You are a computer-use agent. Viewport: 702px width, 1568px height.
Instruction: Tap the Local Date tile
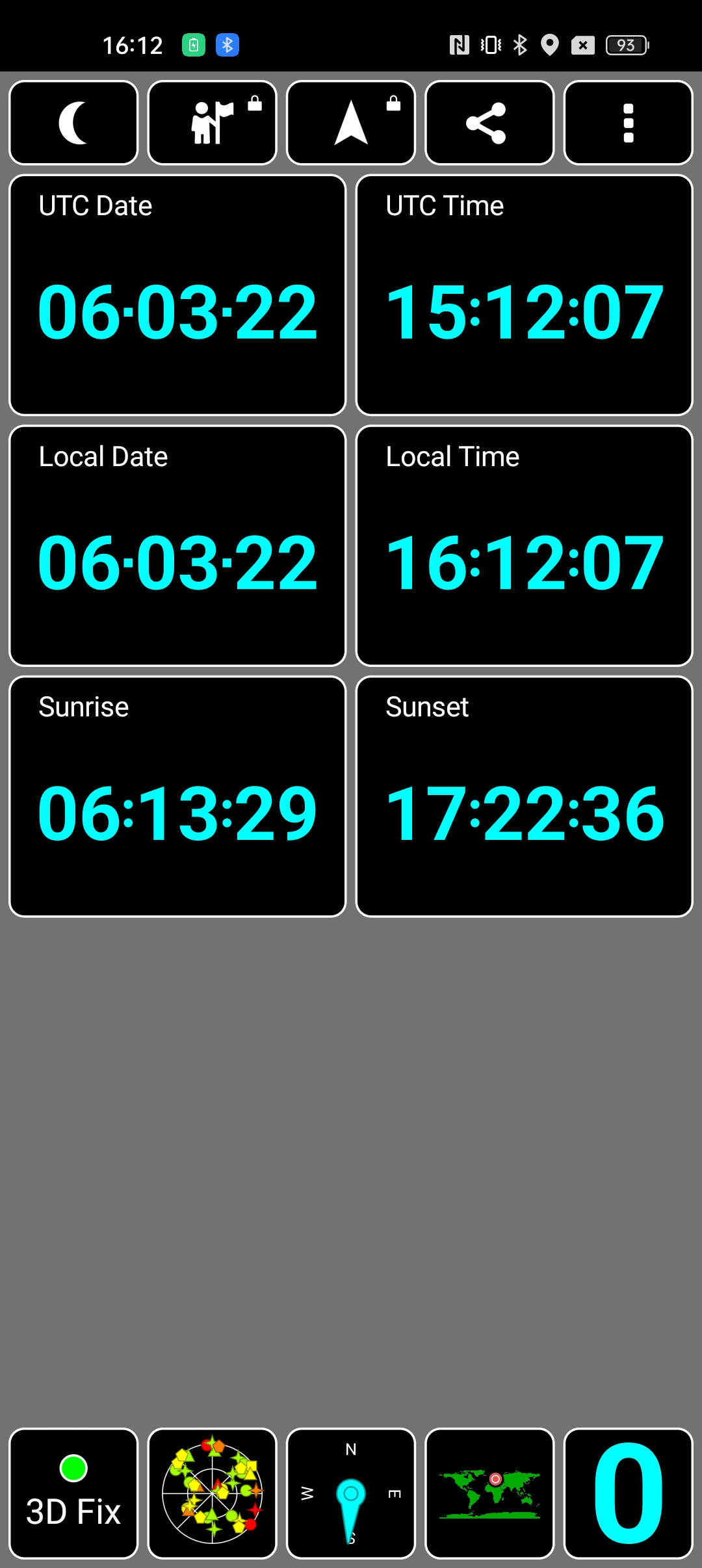coord(177,546)
